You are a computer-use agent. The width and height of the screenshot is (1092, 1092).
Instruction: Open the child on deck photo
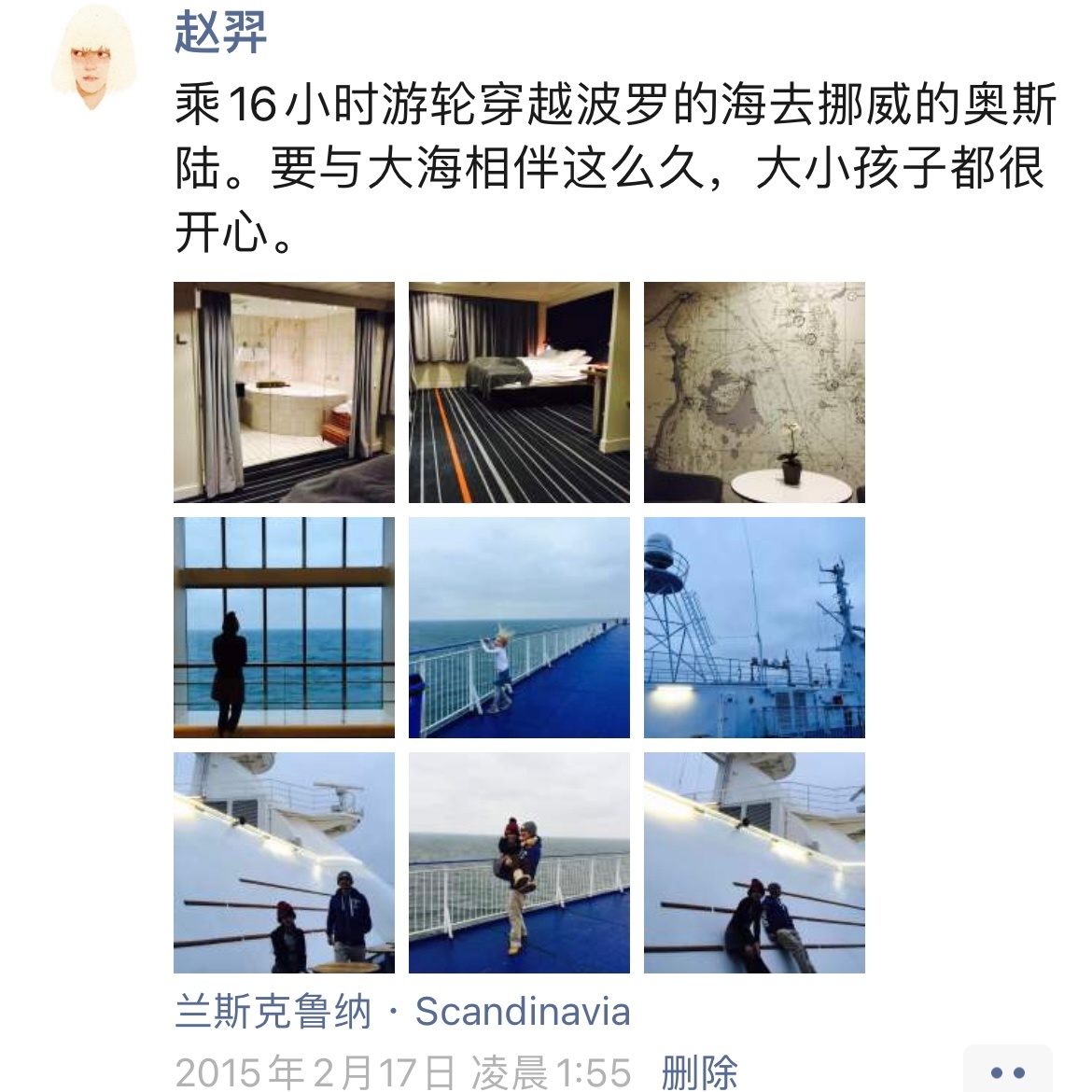point(519,627)
